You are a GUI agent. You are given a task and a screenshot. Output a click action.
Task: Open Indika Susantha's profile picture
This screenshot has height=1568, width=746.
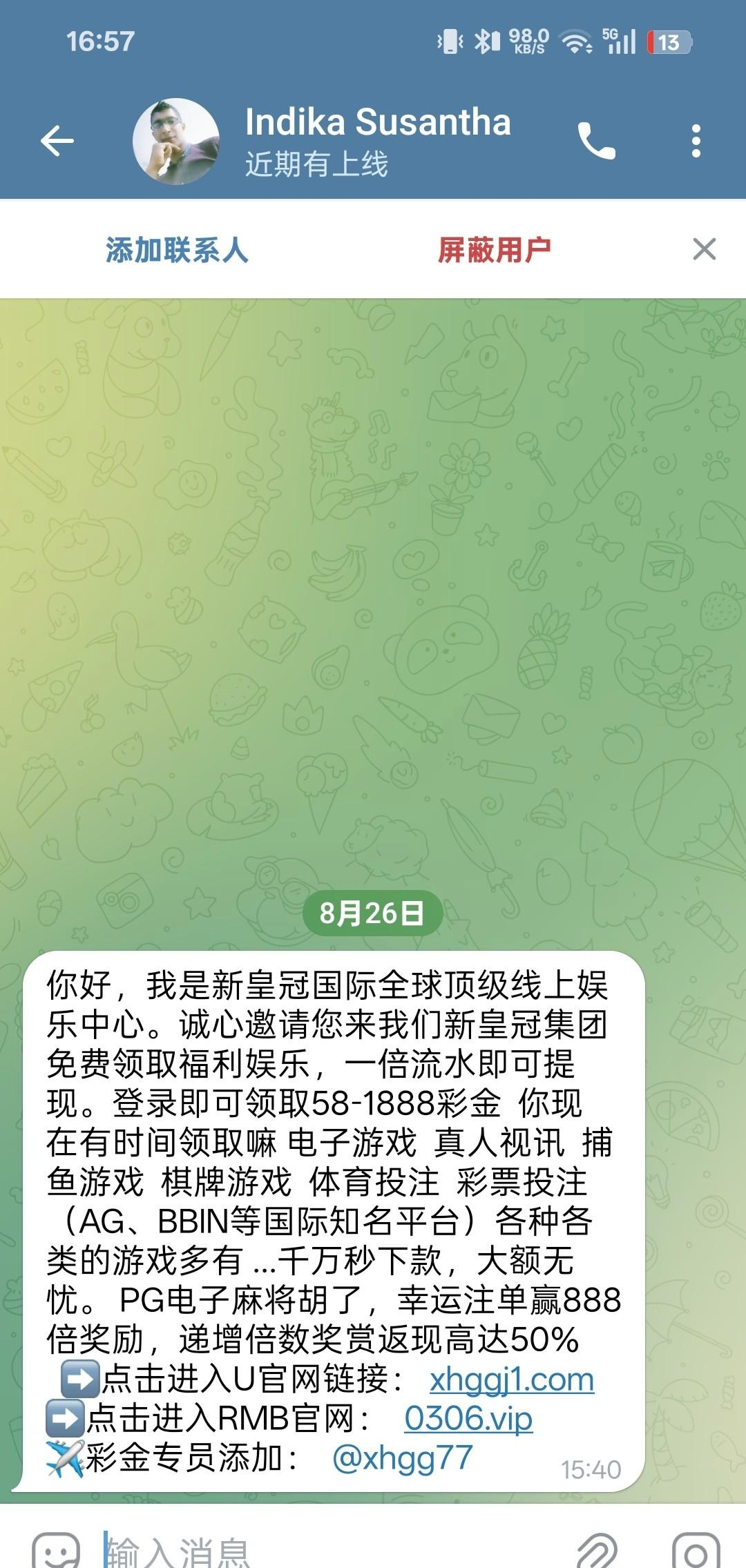(x=176, y=142)
